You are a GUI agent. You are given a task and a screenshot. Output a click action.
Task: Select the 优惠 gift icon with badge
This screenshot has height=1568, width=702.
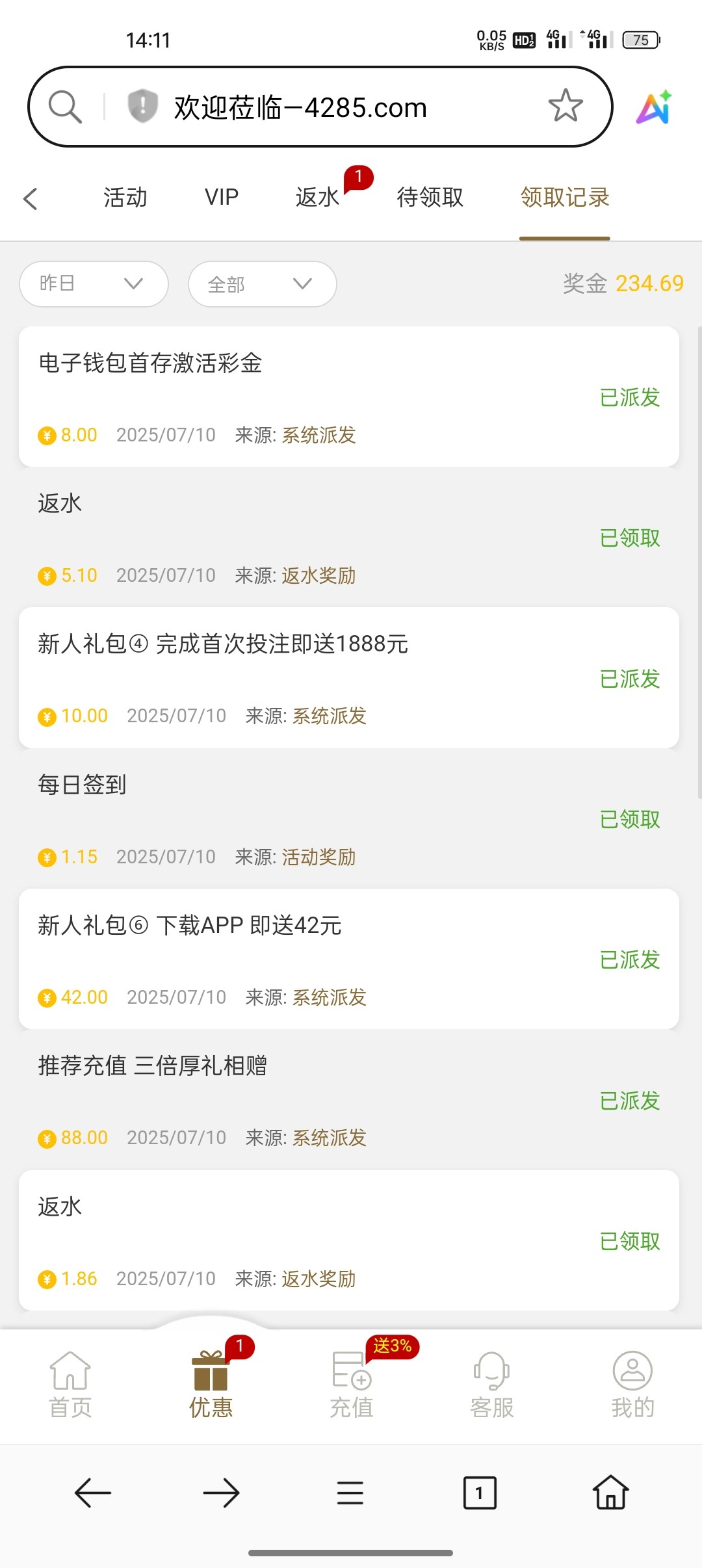click(211, 1378)
